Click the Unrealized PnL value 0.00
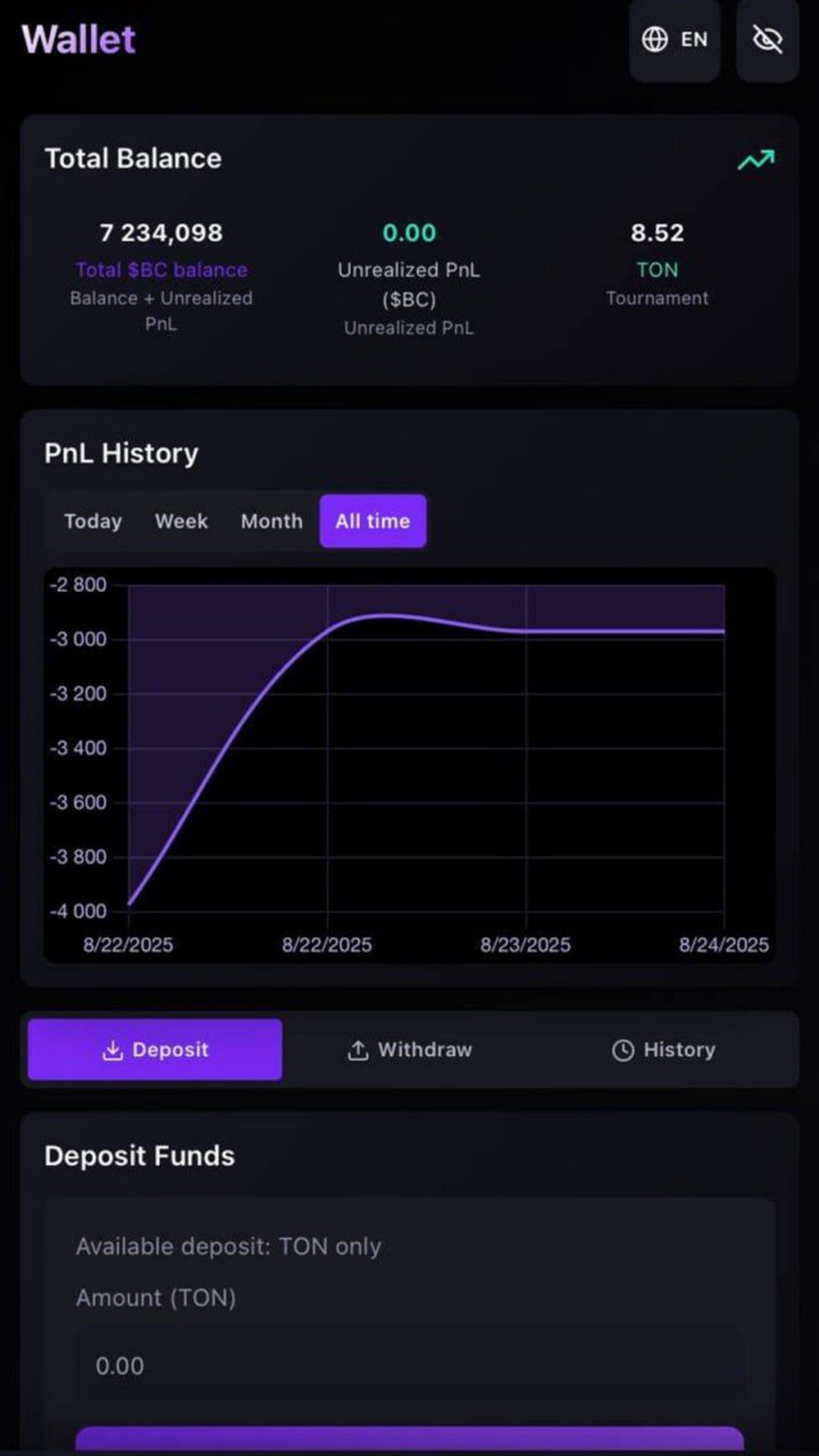Image resolution: width=819 pixels, height=1456 pixels. pyautogui.click(x=409, y=232)
